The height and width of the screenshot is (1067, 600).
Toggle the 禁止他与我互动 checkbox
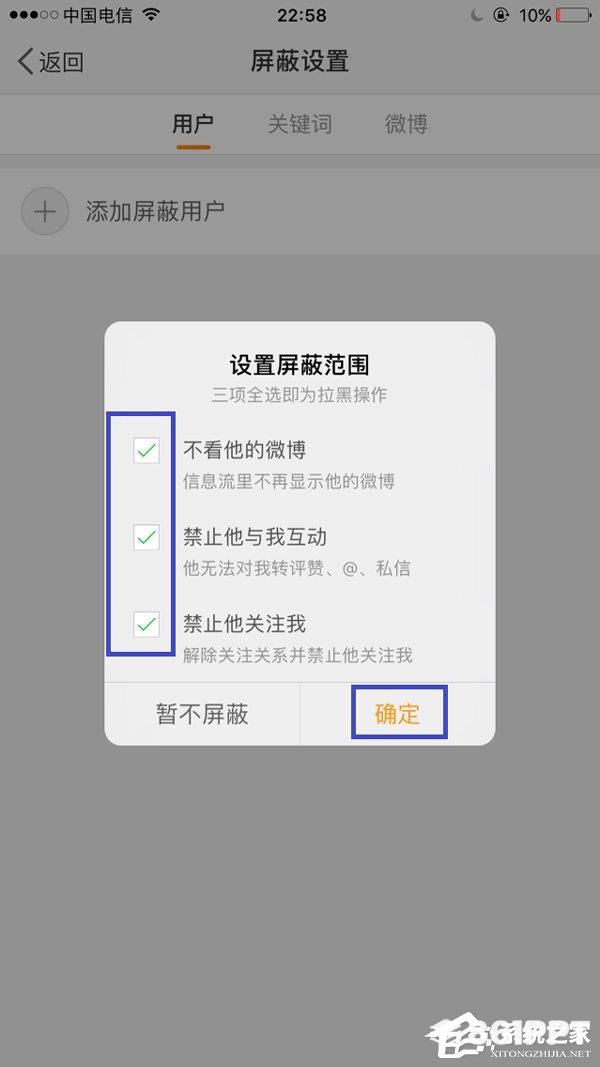pos(147,538)
